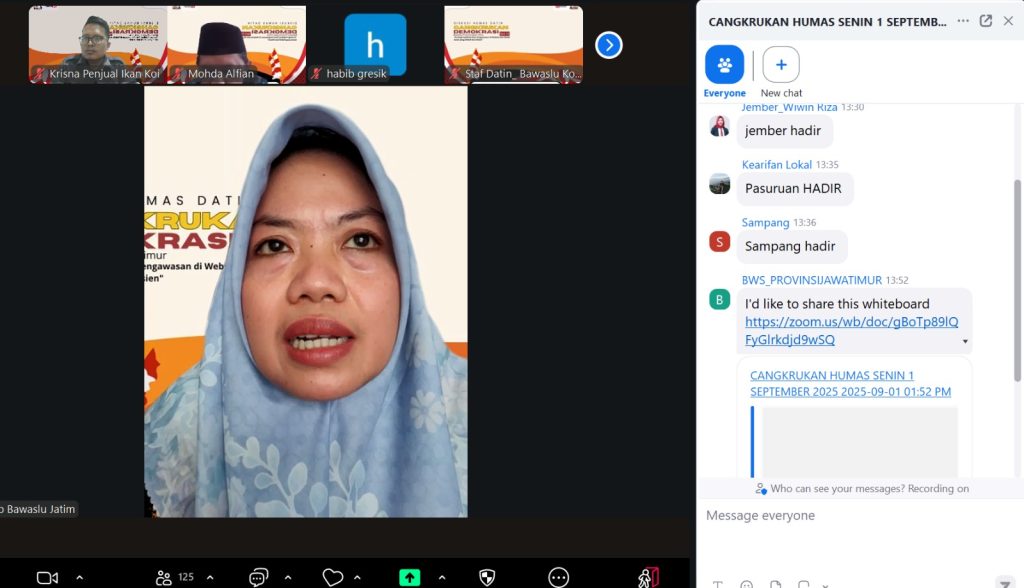Start a new chat
This screenshot has height=588, width=1024.
[x=781, y=65]
